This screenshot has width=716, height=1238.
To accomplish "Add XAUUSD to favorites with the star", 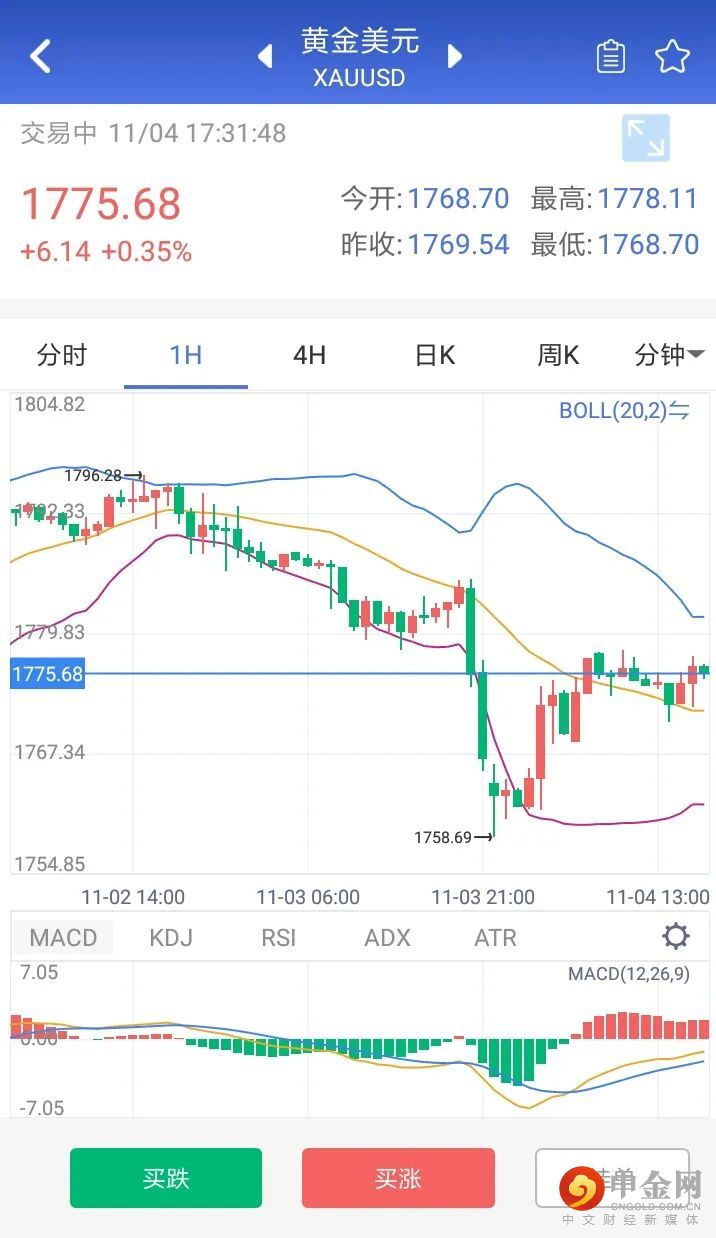I will click(x=672, y=57).
